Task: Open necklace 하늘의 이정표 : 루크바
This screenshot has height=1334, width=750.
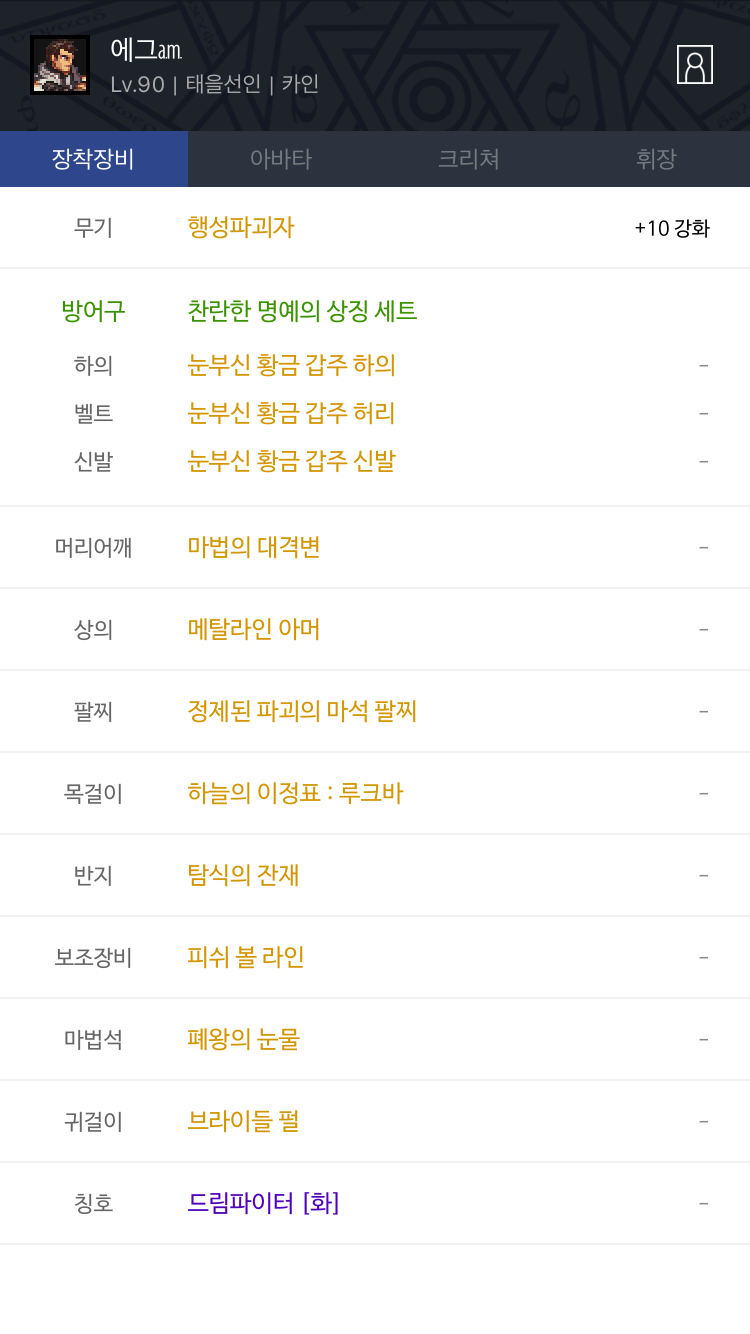Action: point(295,793)
